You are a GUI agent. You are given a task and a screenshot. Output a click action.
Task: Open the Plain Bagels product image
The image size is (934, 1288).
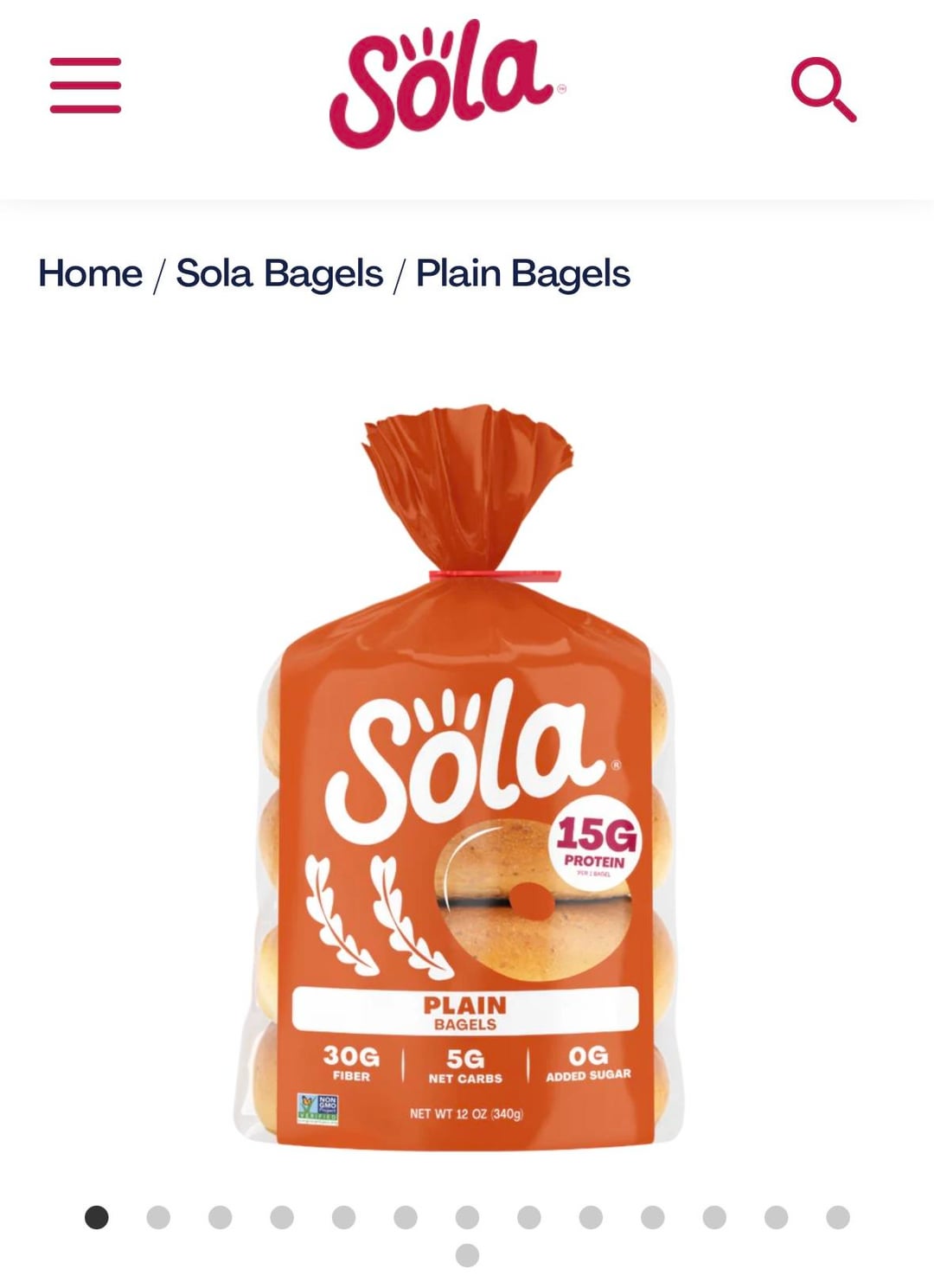coord(467,779)
